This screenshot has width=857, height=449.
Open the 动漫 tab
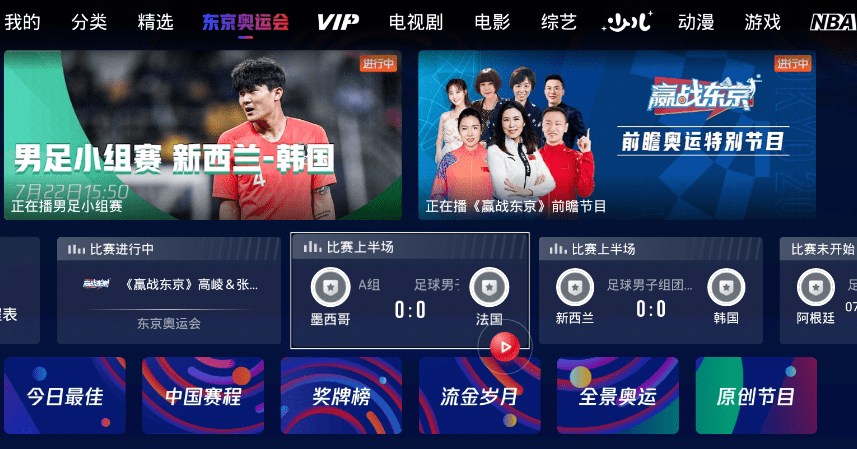695,22
